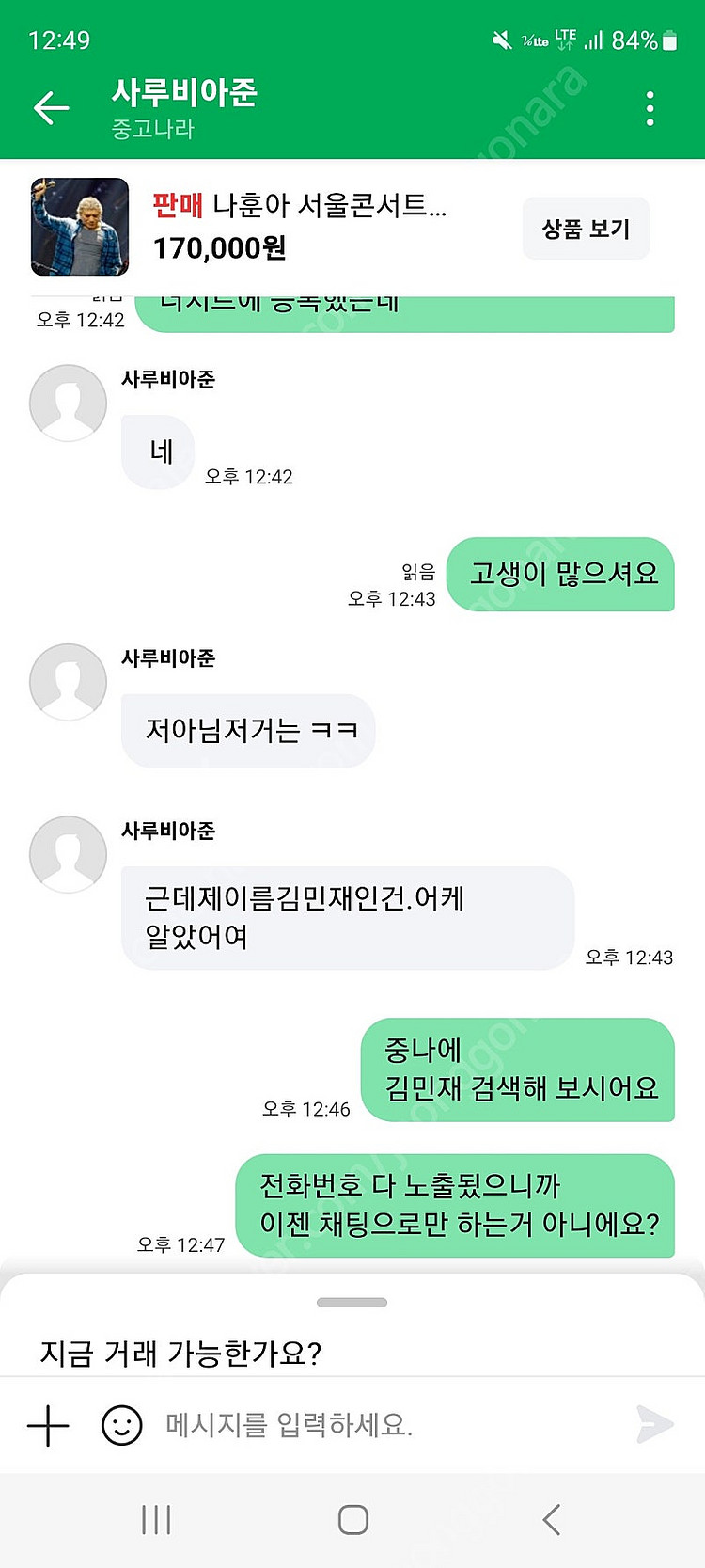Go back from the 사루비아준 chat
705x1568 pixels.
coord(52,108)
